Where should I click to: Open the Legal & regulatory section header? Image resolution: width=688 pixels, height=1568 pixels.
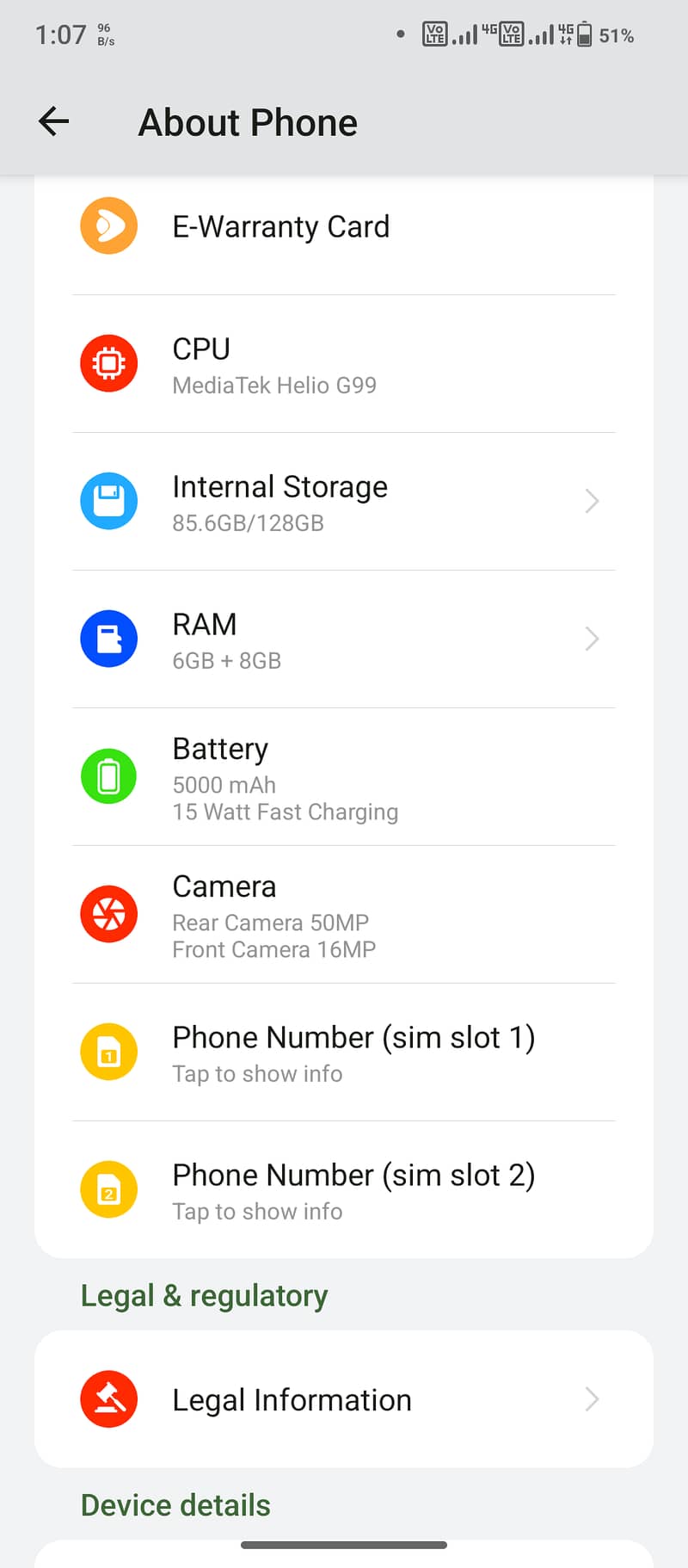pyautogui.click(x=204, y=1295)
